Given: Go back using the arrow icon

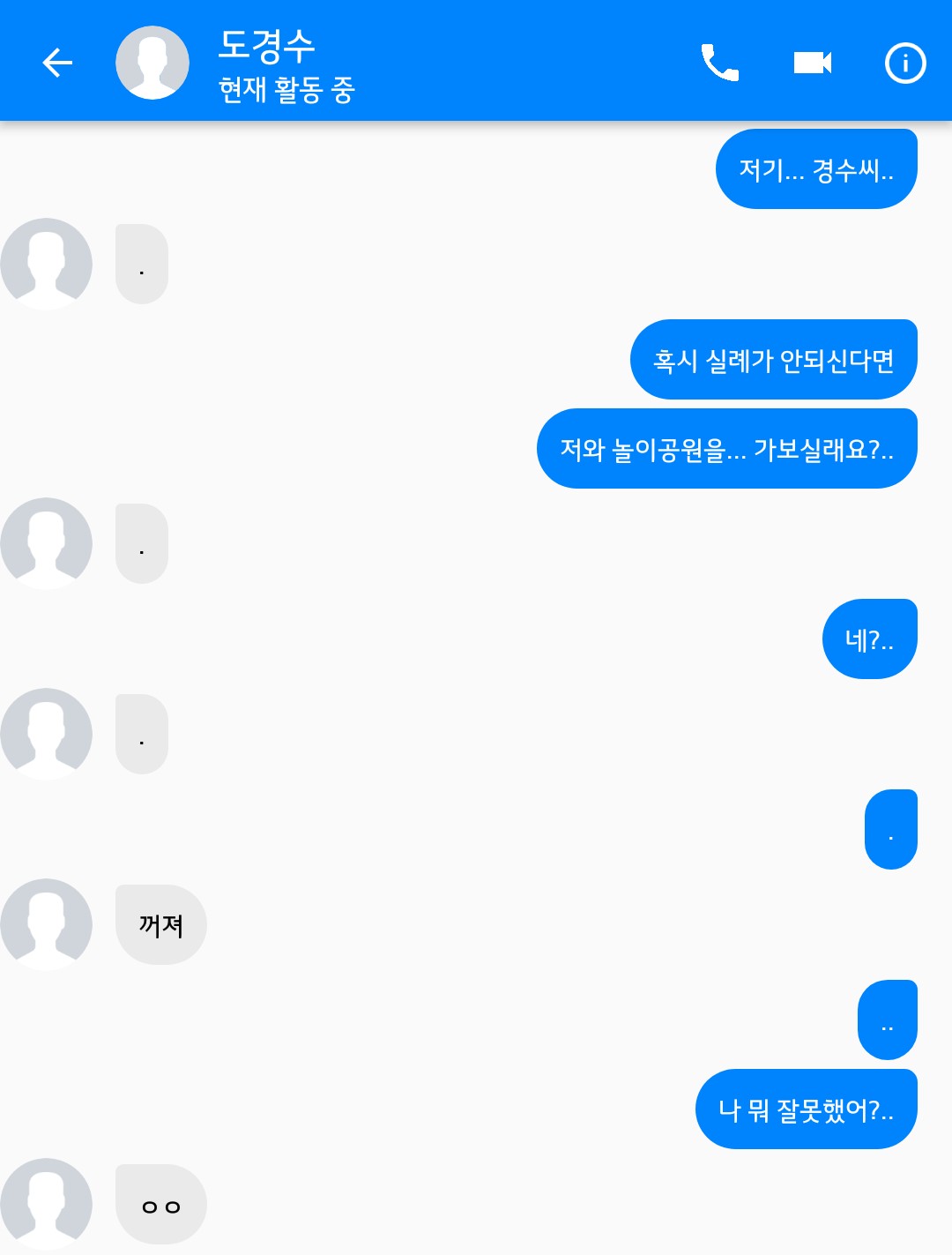Looking at the screenshot, I should click(58, 63).
